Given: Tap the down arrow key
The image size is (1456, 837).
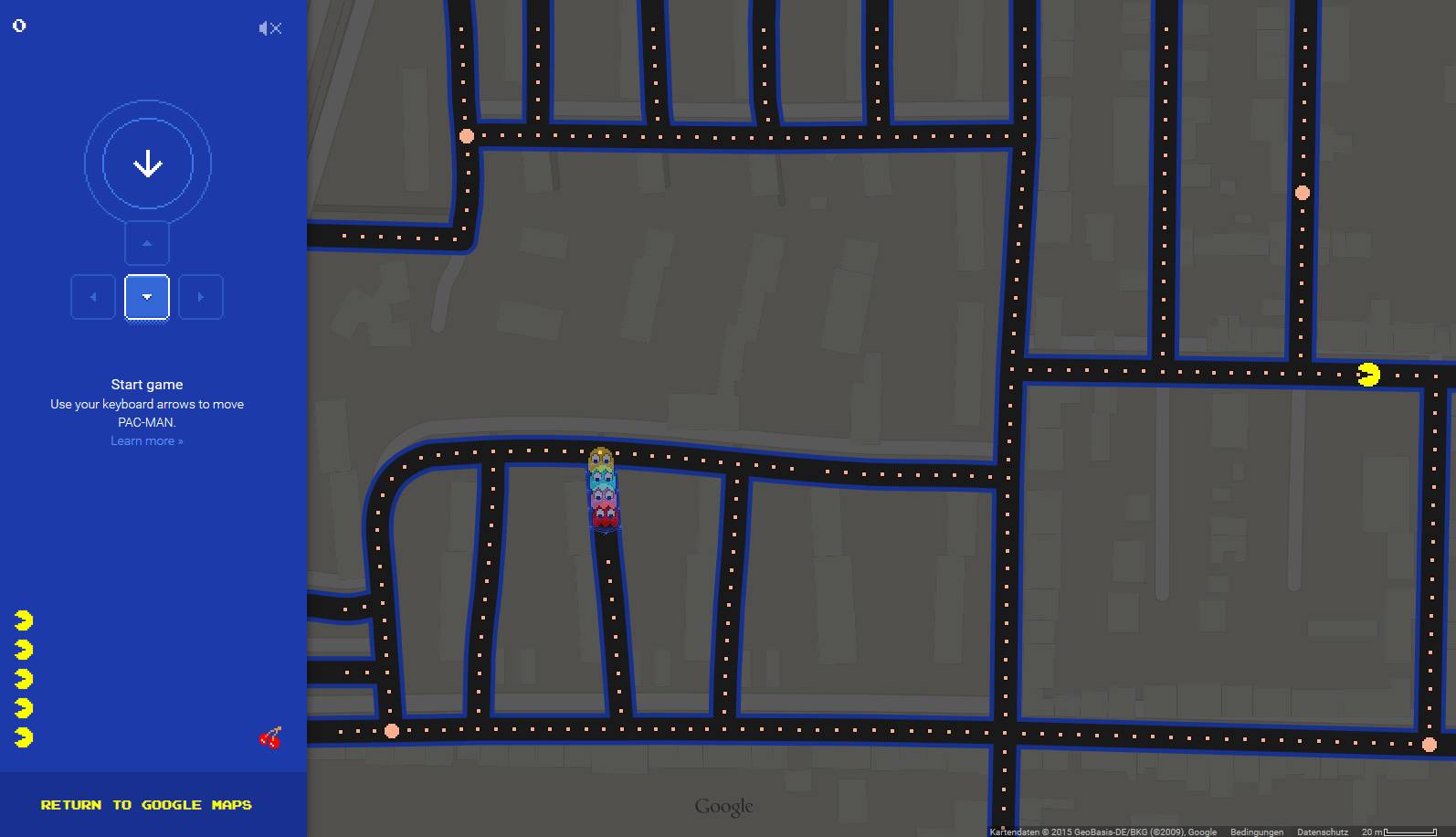Looking at the screenshot, I should [147, 297].
